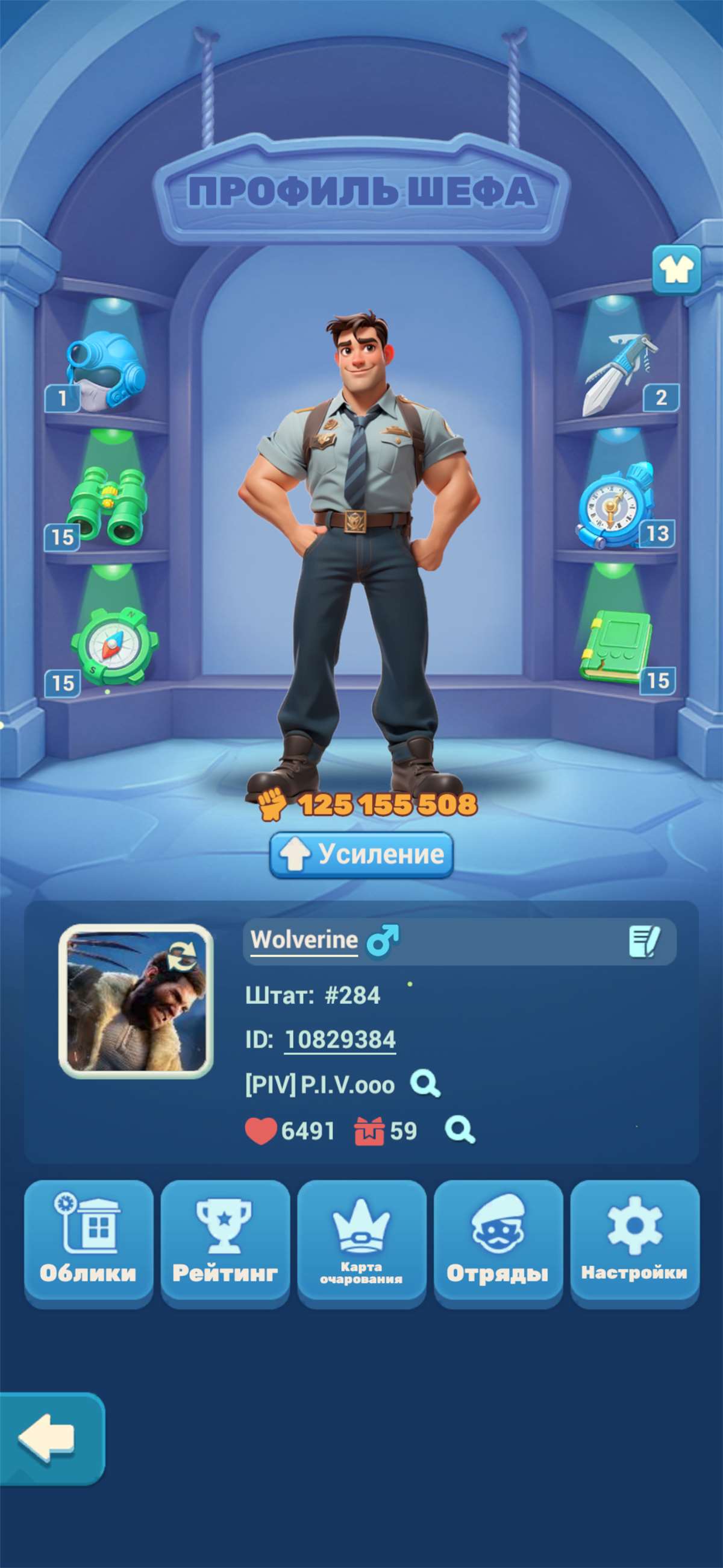Copy the ID 10829384
This screenshot has width=723, height=1568.
pos(340,1040)
